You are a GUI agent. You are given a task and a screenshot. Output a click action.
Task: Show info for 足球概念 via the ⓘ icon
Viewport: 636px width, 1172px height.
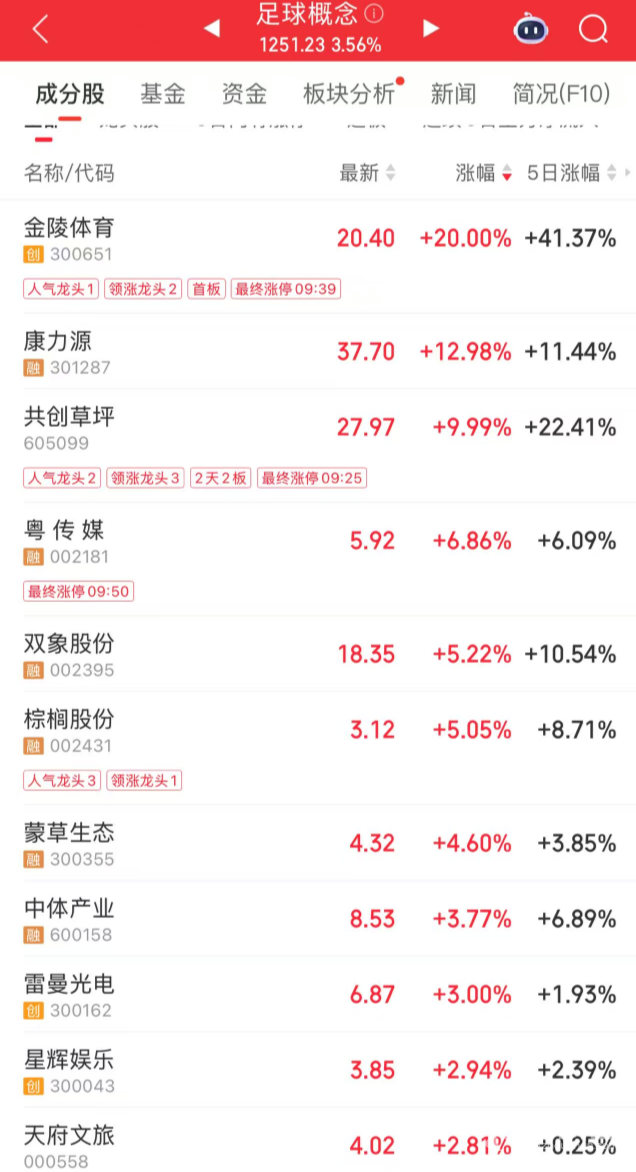pyautogui.click(x=374, y=13)
